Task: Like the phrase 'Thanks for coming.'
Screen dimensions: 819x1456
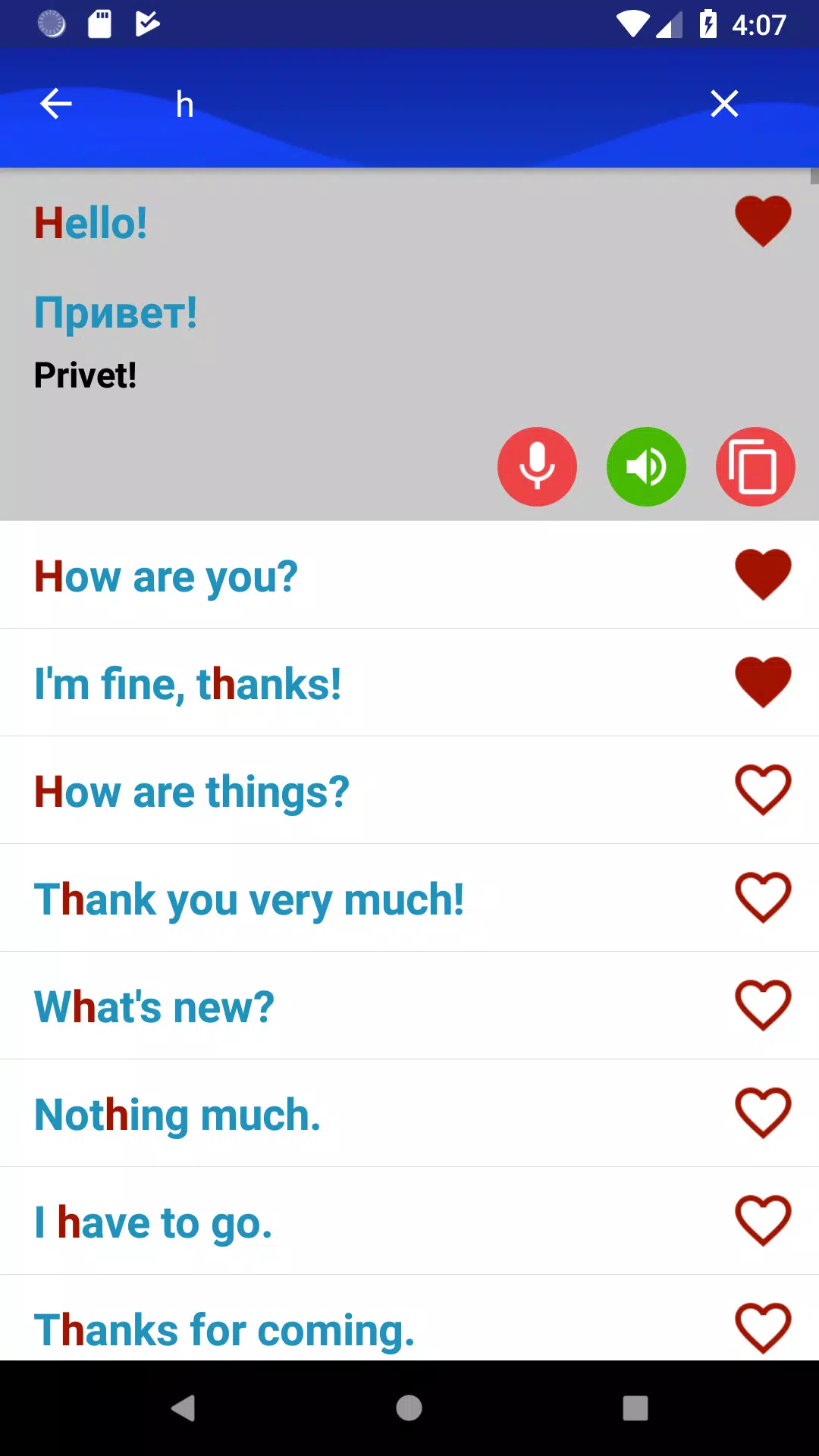Action: coord(762,1328)
